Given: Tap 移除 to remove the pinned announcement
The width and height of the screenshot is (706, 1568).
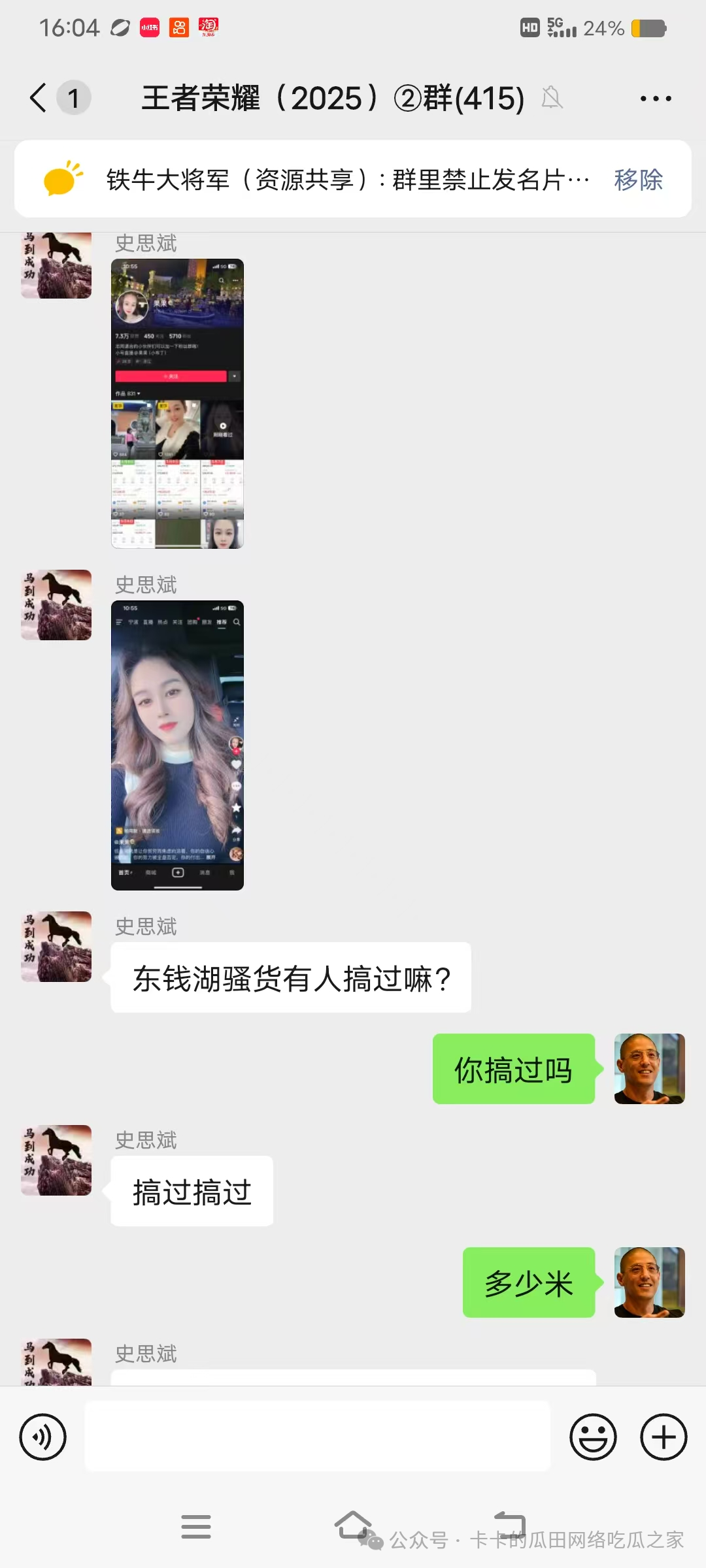Looking at the screenshot, I should click(638, 180).
